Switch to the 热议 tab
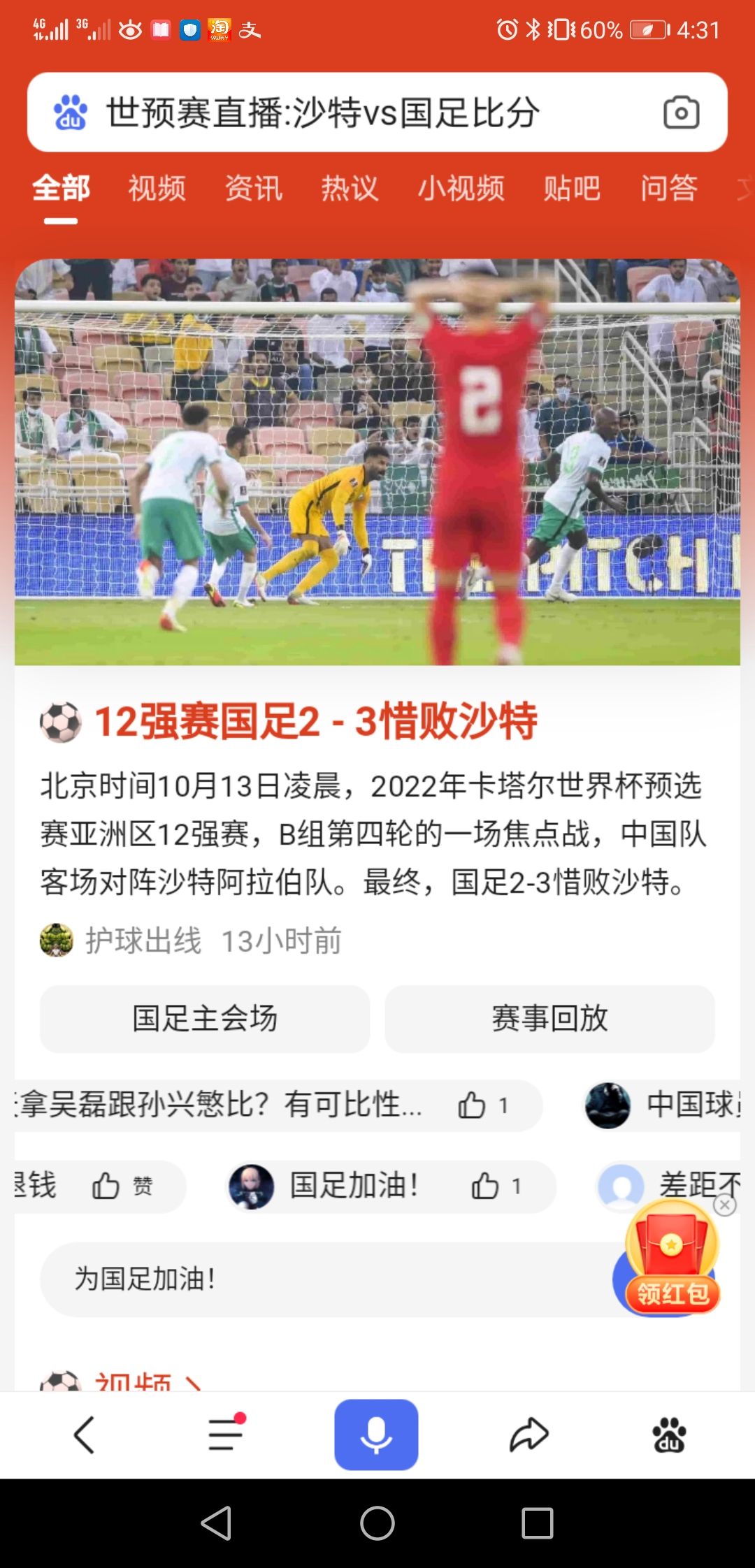Screen dimensions: 755x1568 pos(350,189)
